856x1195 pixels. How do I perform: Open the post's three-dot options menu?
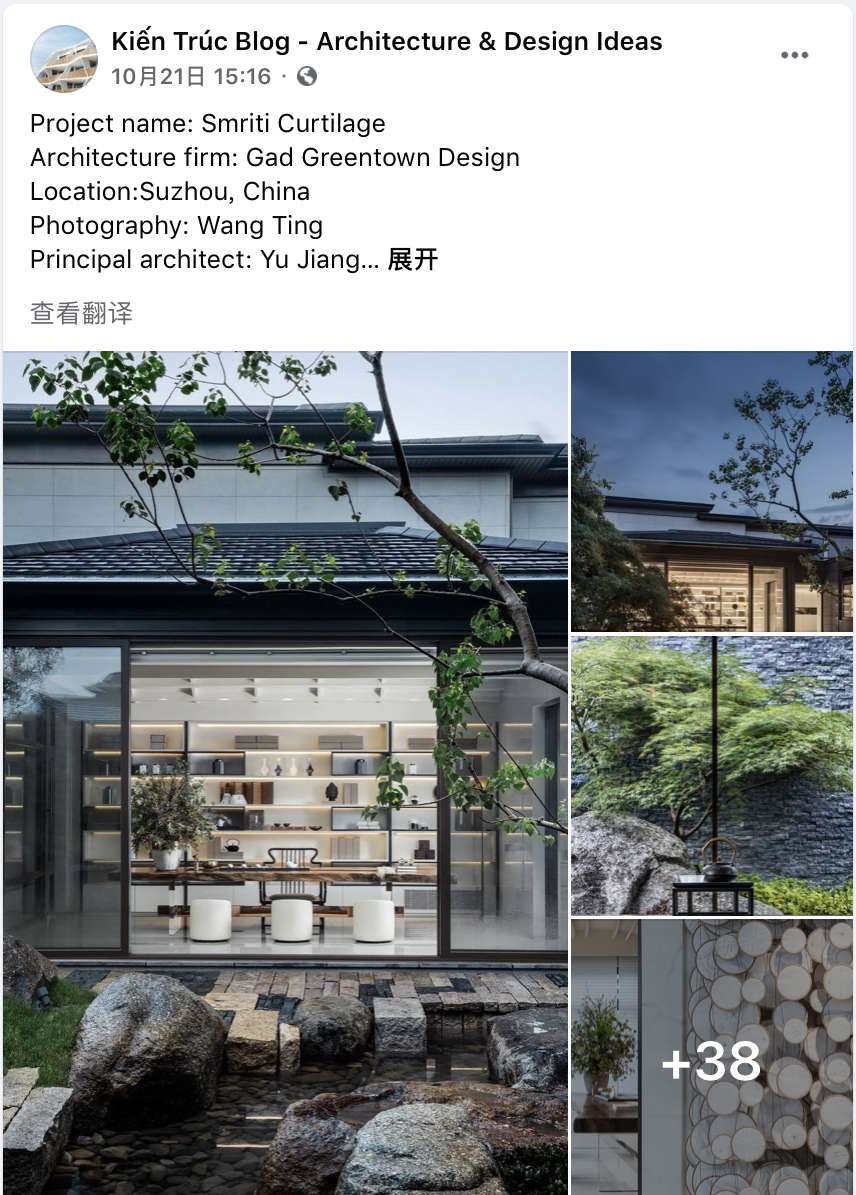(x=794, y=55)
